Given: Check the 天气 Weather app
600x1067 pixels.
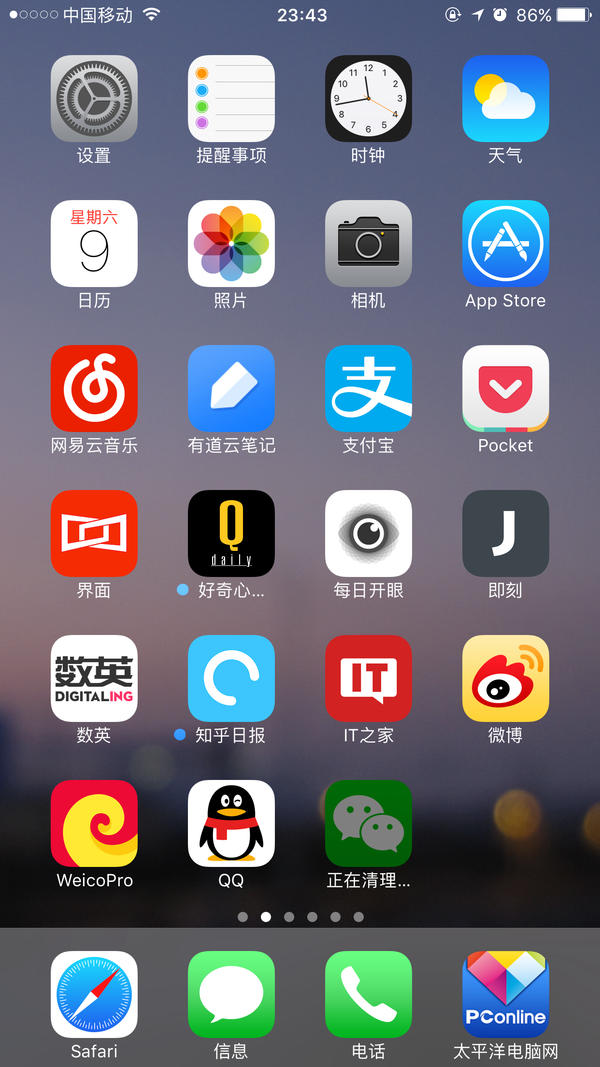Looking at the screenshot, I should (505, 99).
